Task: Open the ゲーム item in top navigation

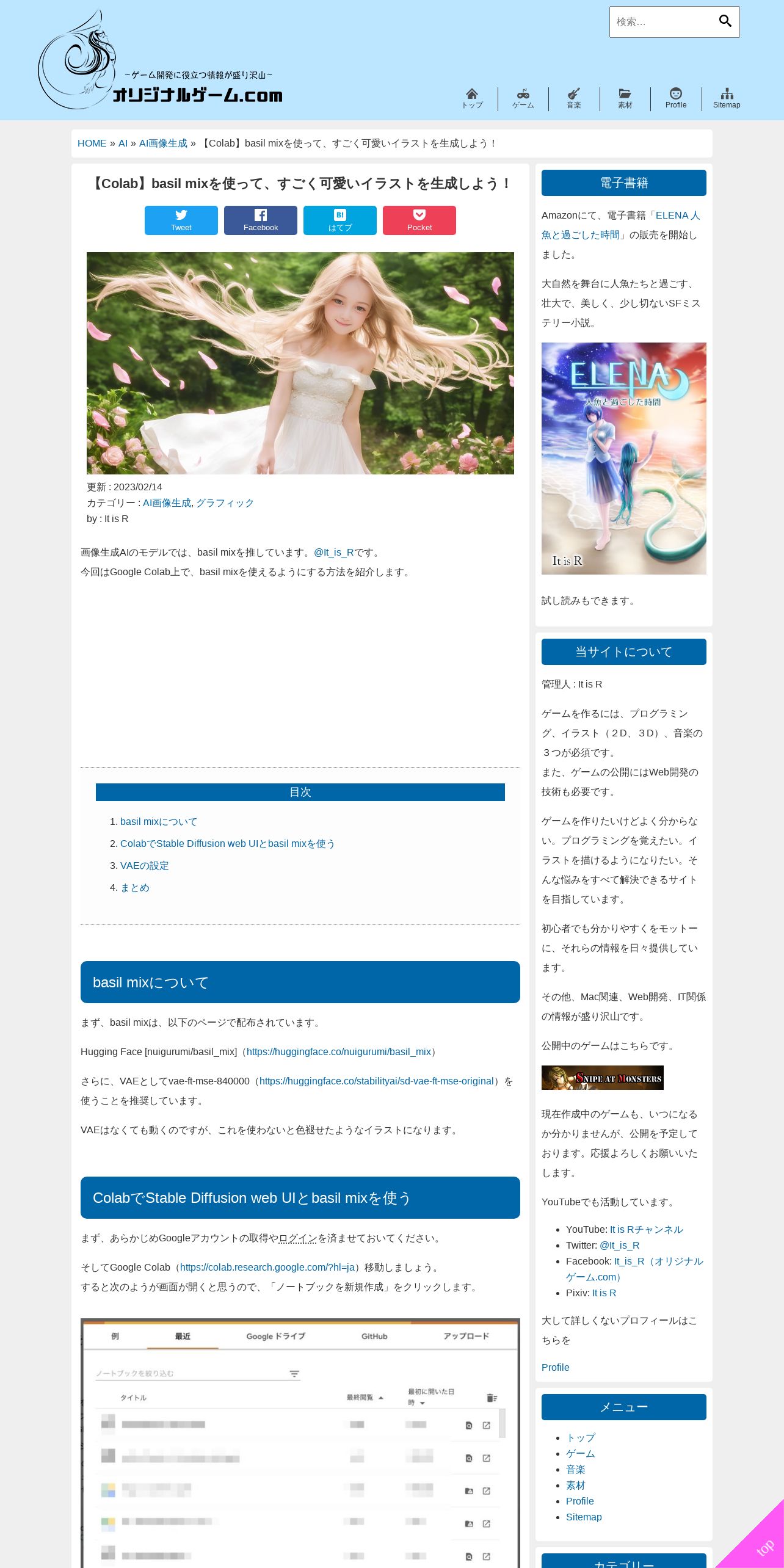Action: (x=523, y=98)
